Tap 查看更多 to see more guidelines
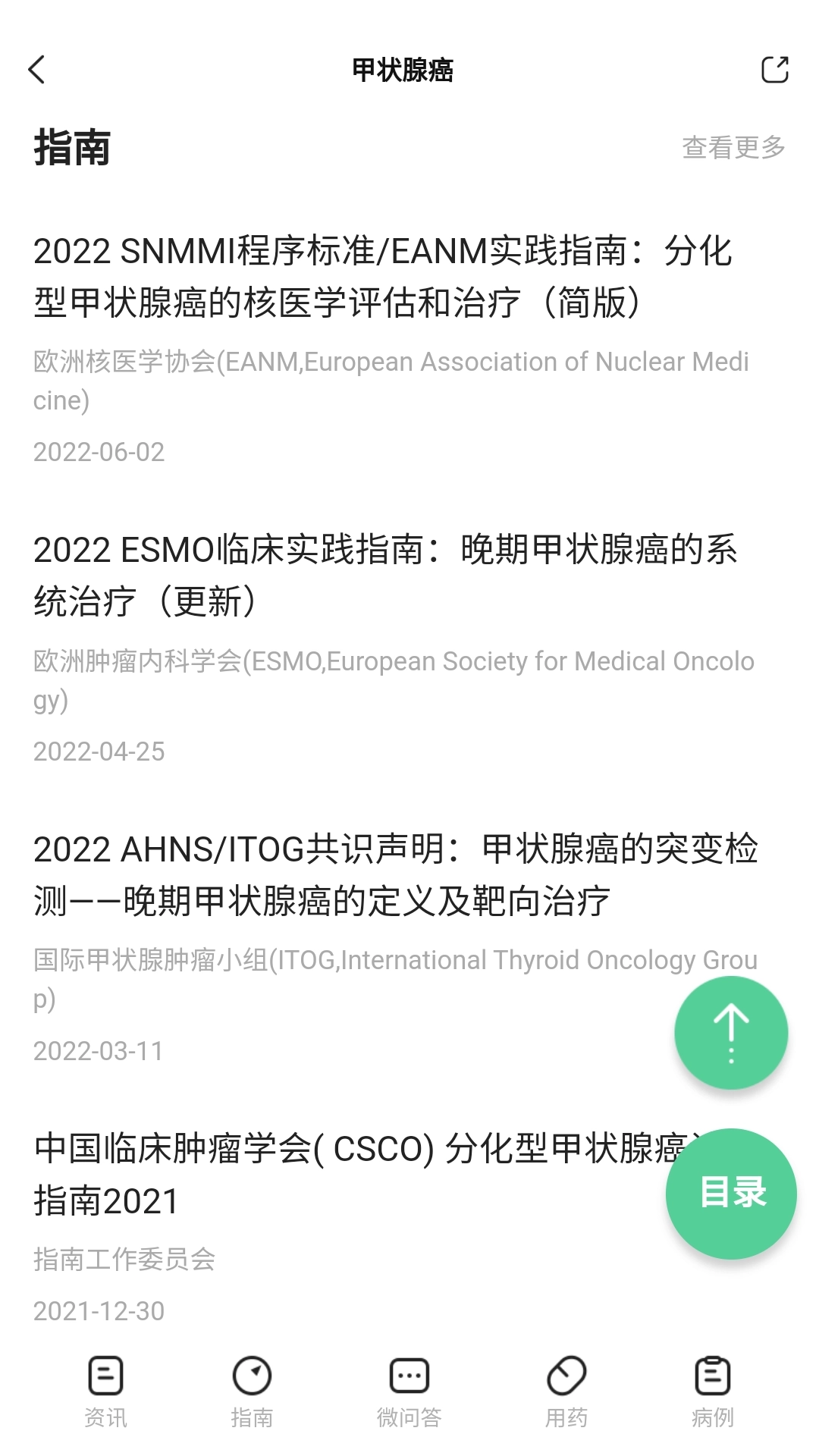Screen dimensions: 819x1456 (733, 150)
